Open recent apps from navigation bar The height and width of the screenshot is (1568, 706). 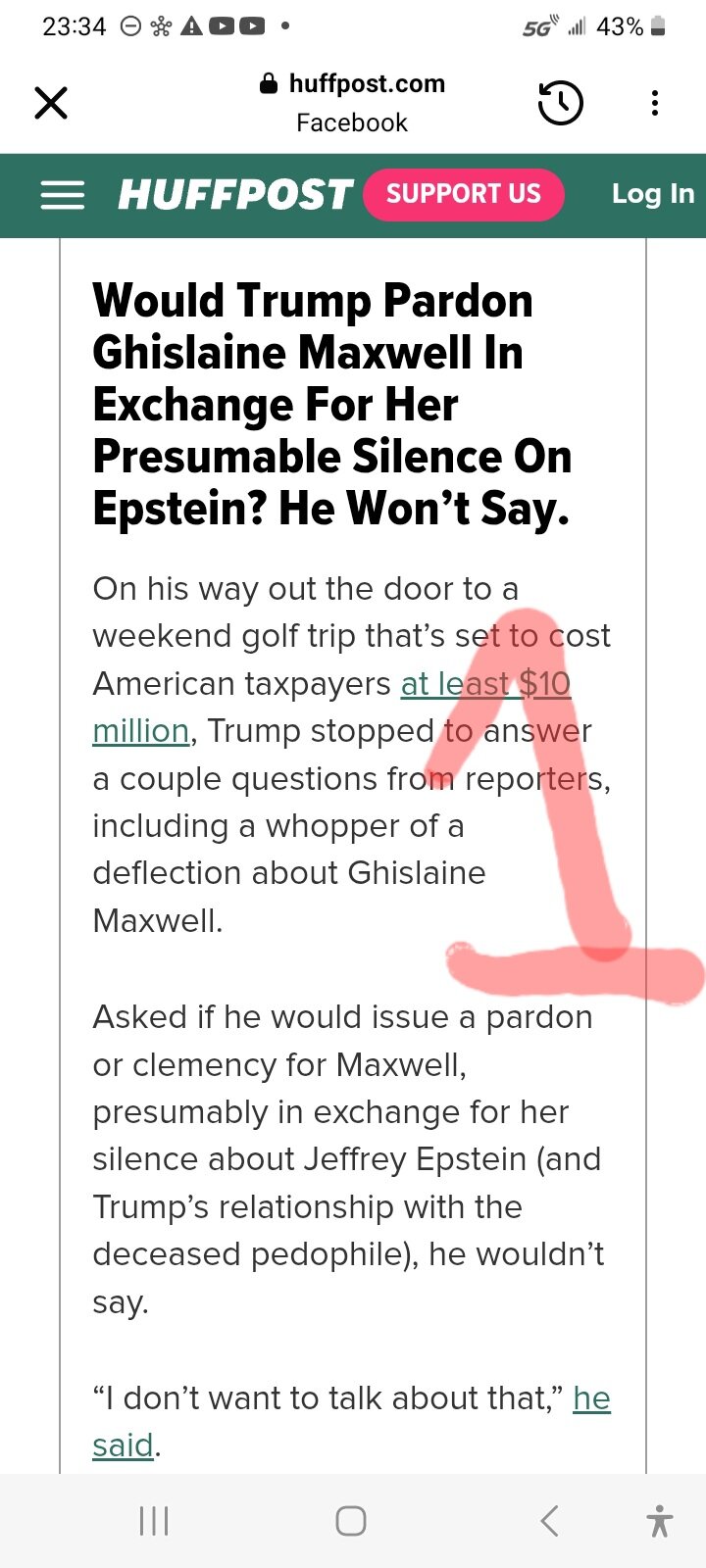pyautogui.click(x=154, y=1521)
